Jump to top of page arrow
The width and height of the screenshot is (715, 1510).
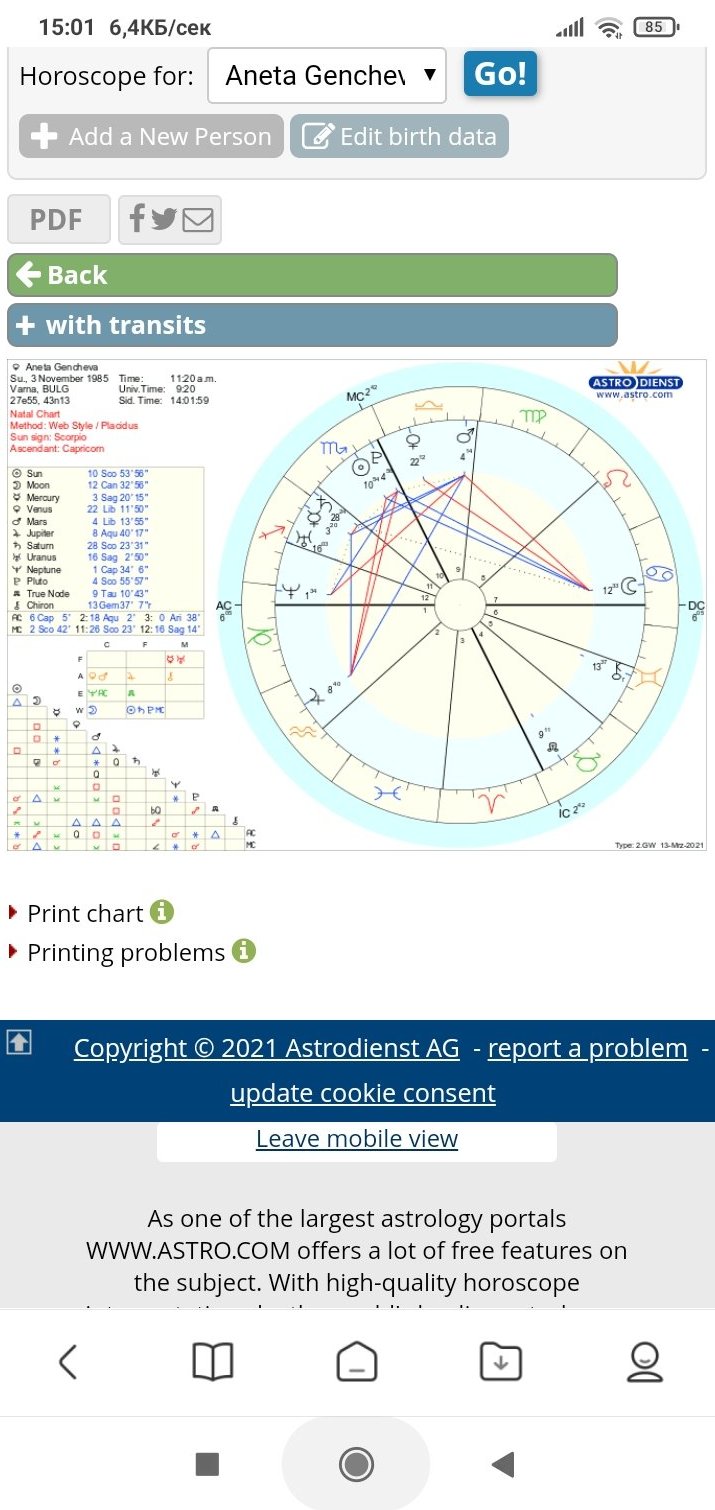tap(19, 1043)
